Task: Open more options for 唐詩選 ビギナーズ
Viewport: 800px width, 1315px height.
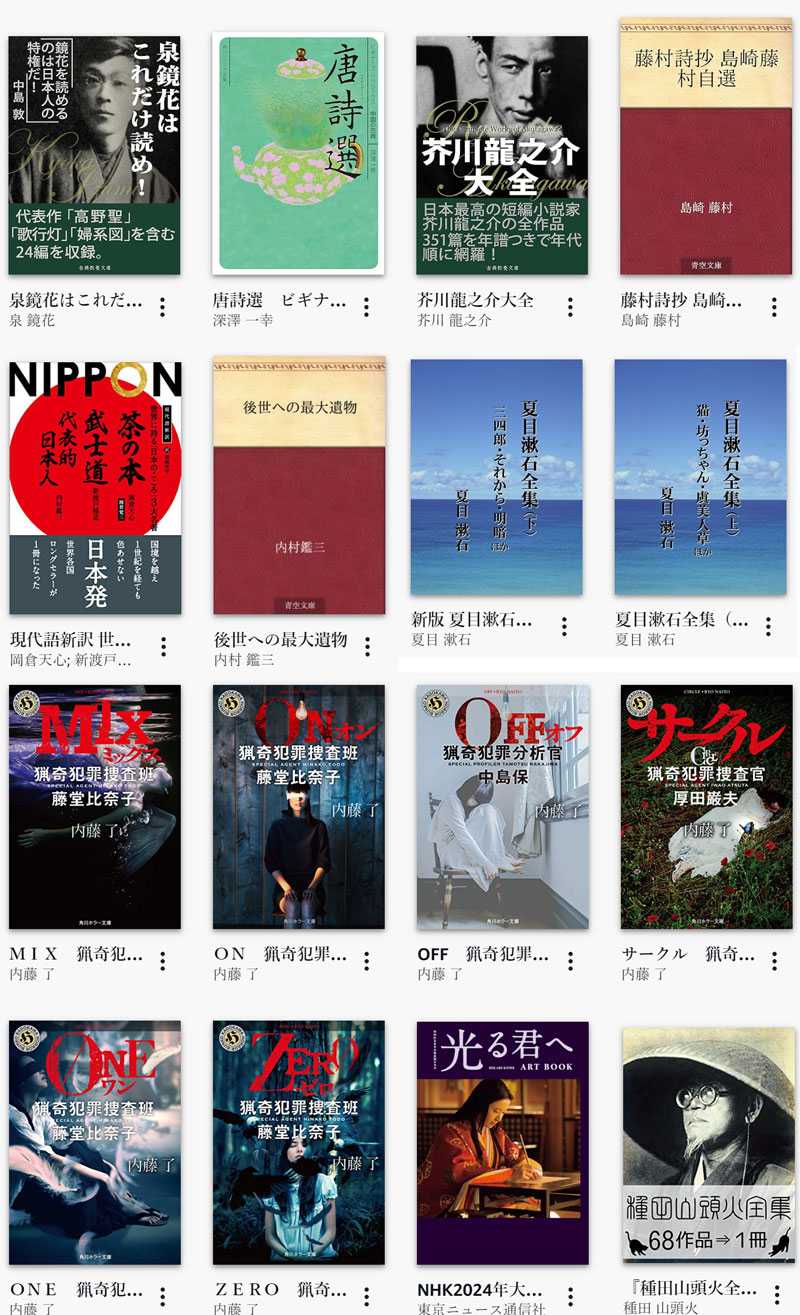Action: (366, 307)
